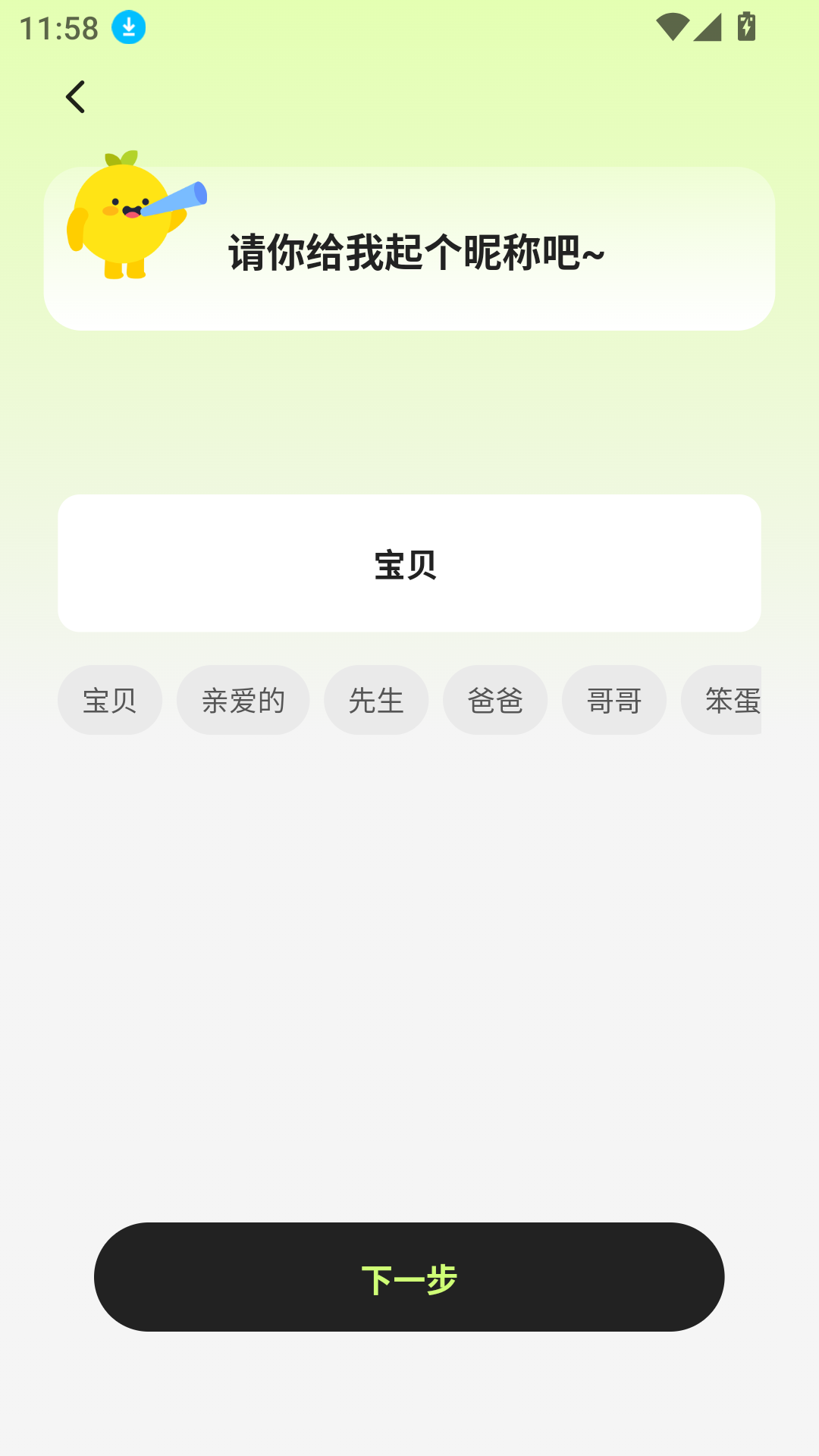
Task: Tap the nickname input field showing 宝贝
Action: (x=409, y=563)
